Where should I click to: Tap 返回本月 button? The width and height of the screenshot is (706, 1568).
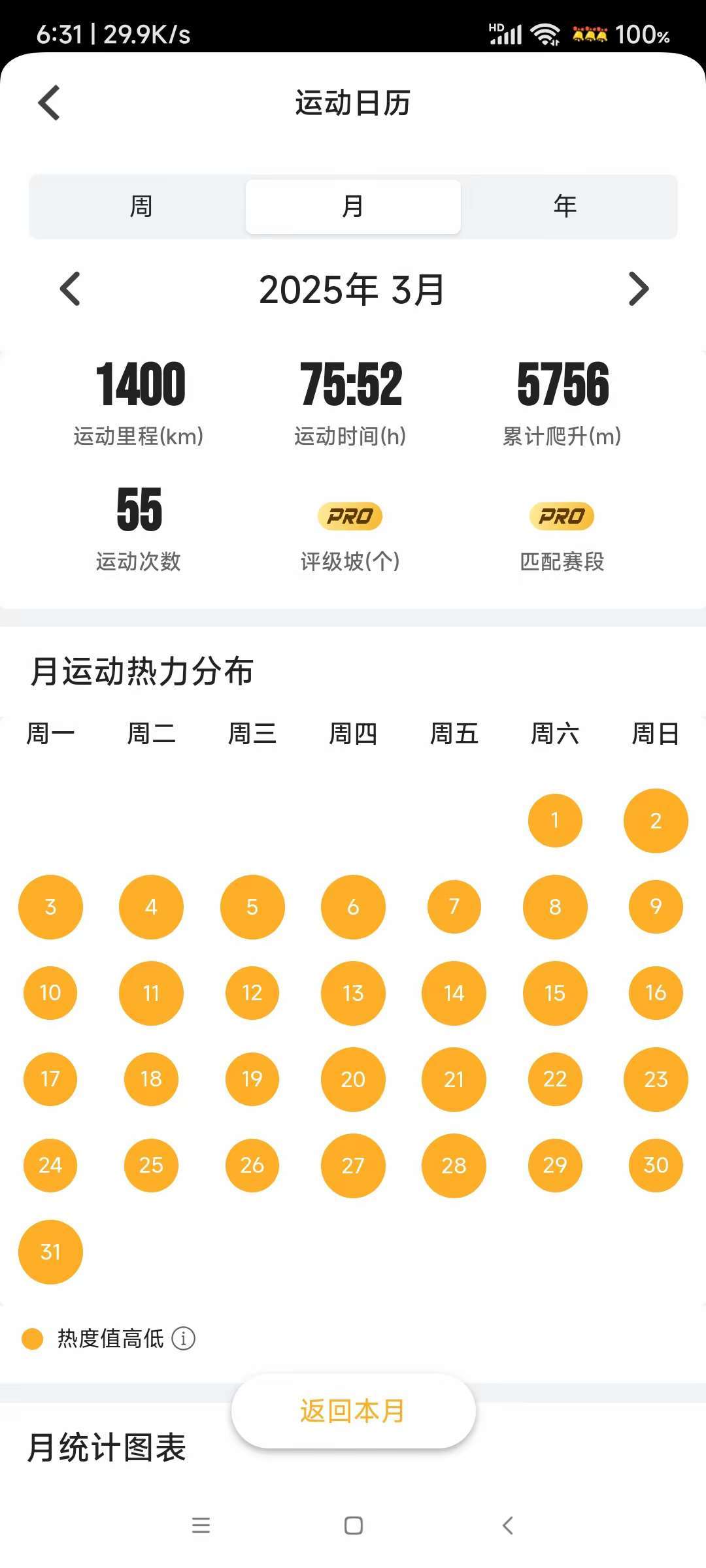click(353, 1411)
